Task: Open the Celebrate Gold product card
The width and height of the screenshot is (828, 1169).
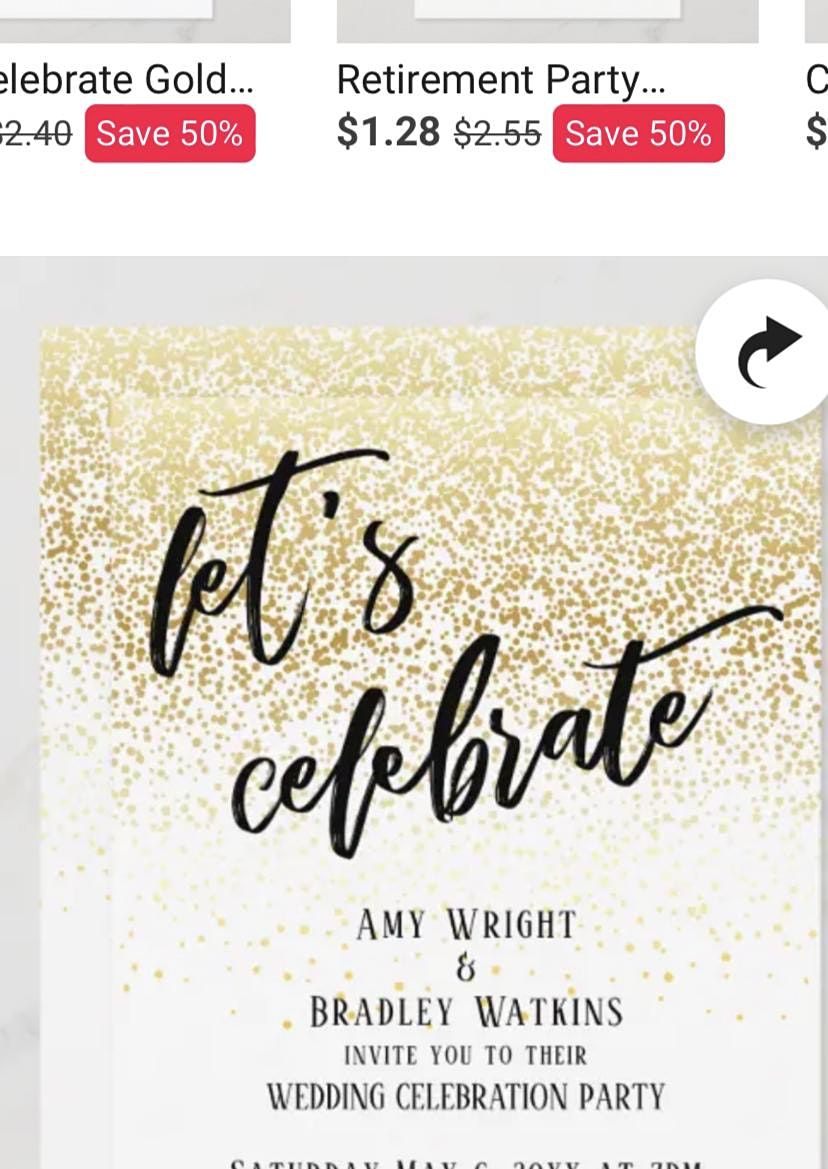Action: click(x=125, y=80)
